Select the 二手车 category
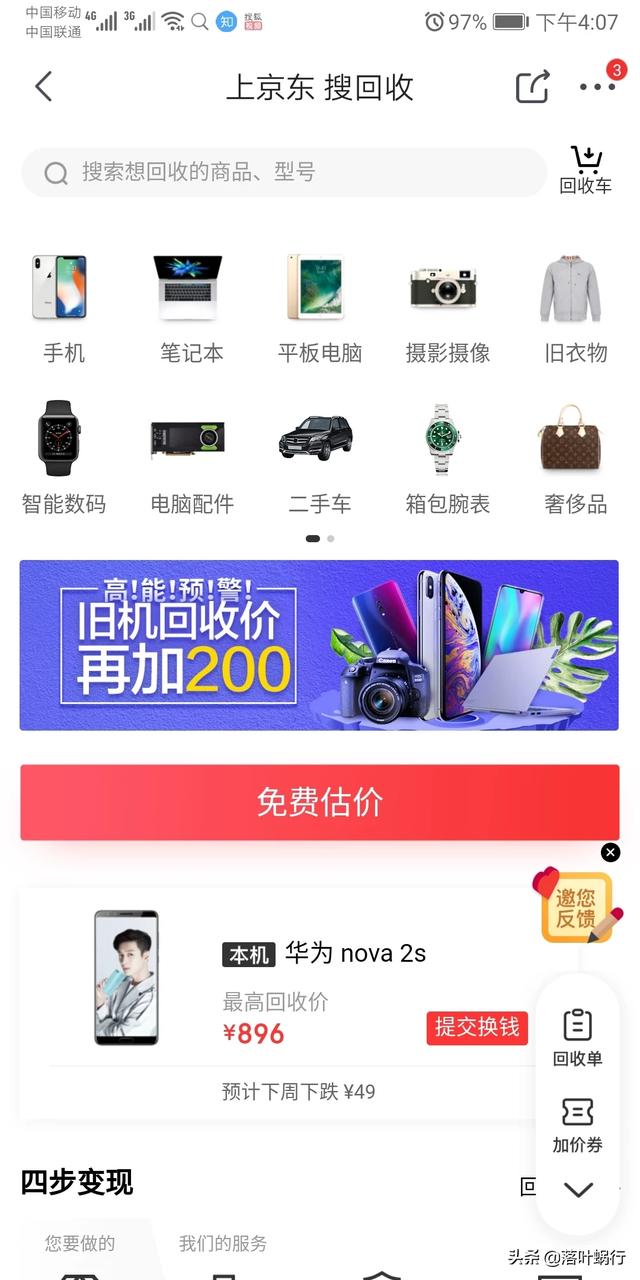This screenshot has height=1280, width=640. click(319, 458)
